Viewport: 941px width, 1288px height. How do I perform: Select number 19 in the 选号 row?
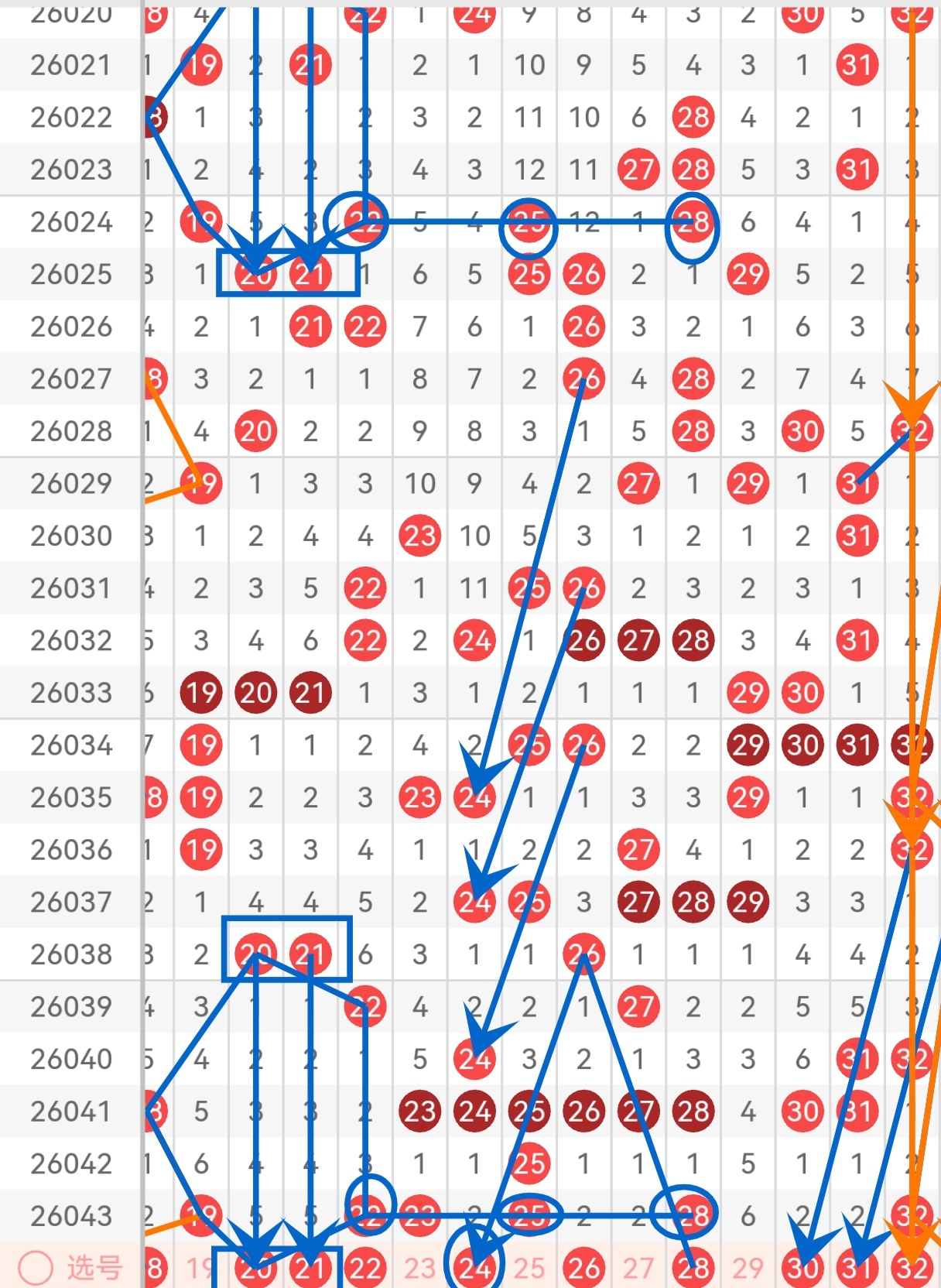[200, 1268]
